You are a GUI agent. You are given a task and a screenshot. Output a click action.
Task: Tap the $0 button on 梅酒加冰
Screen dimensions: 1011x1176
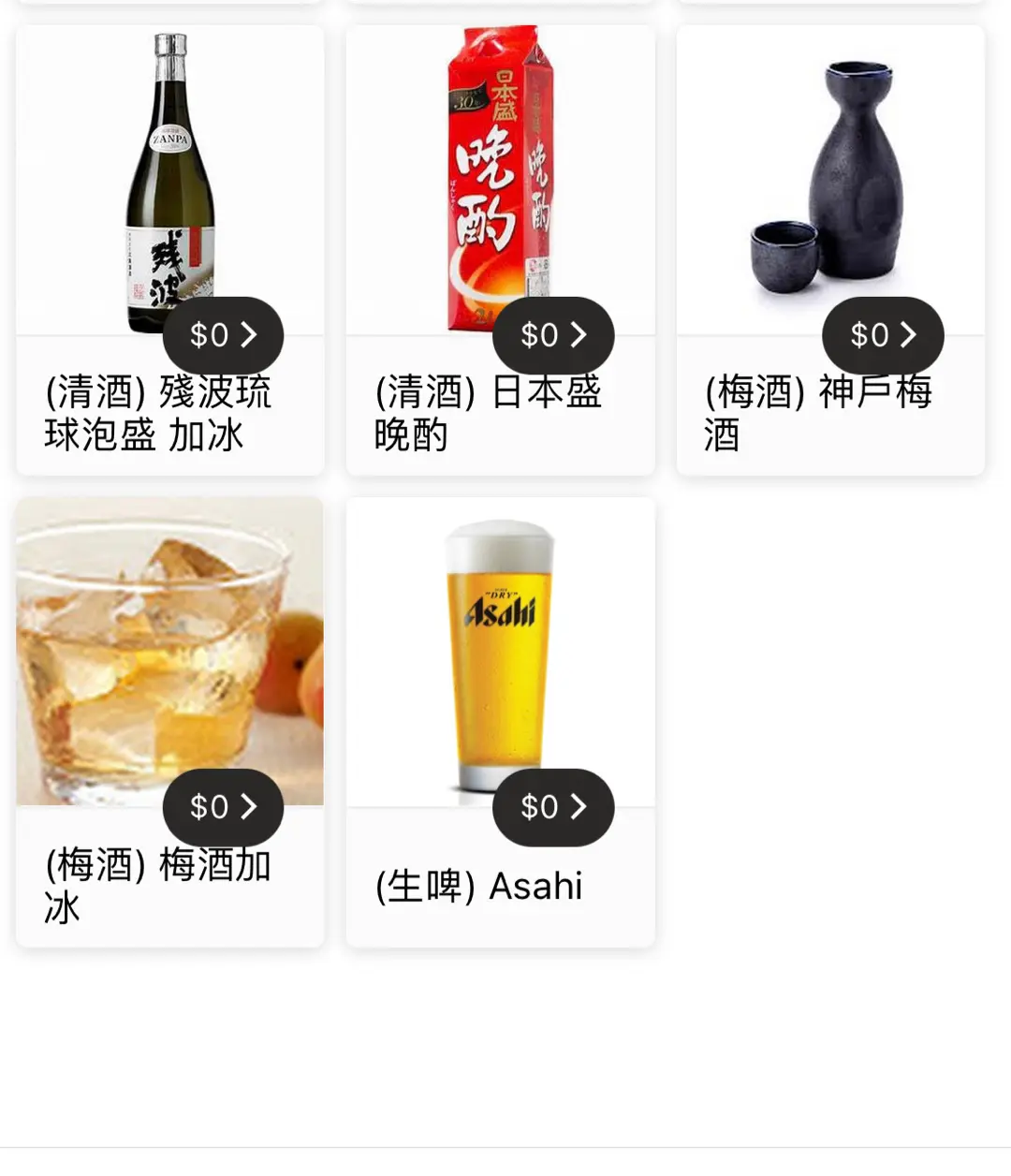(x=223, y=807)
